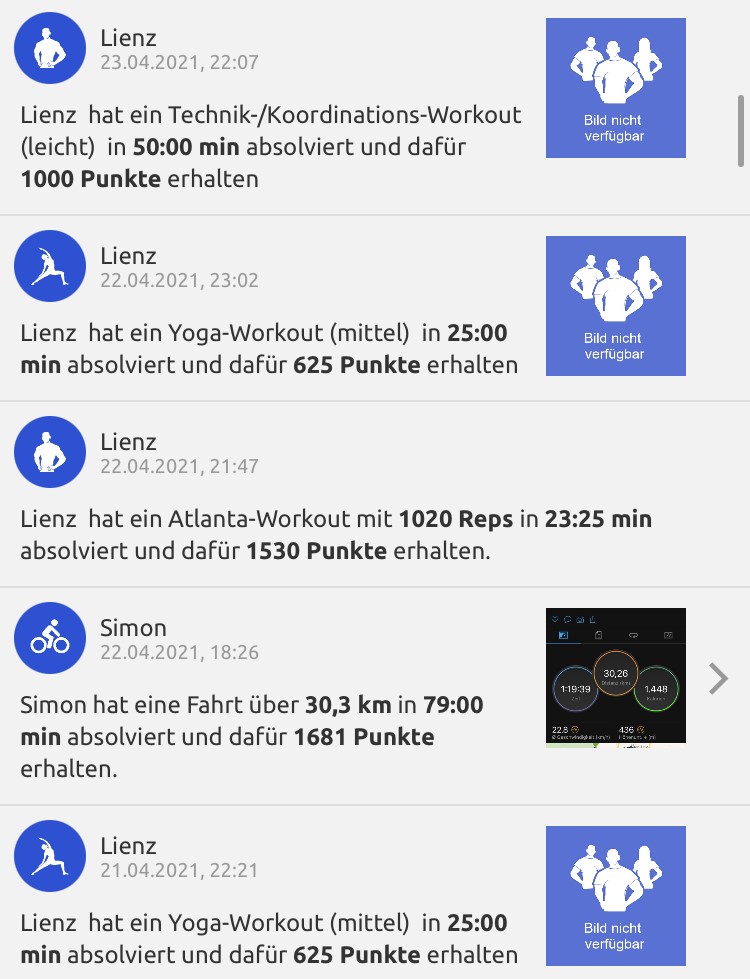This screenshot has height=979, width=750.
Task: Select the cycling icon next to Simon
Action: (50, 638)
